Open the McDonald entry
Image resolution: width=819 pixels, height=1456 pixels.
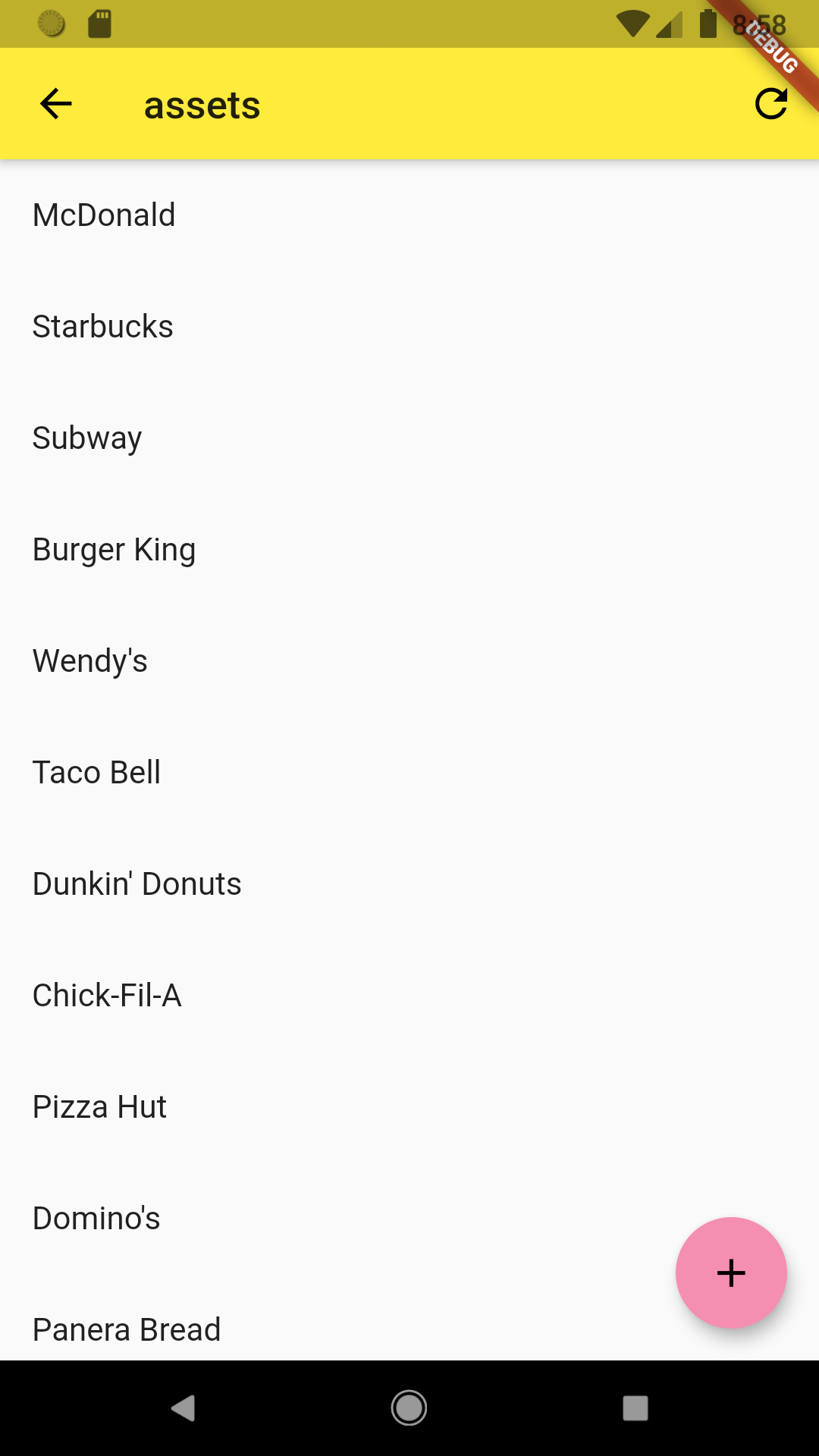409,215
